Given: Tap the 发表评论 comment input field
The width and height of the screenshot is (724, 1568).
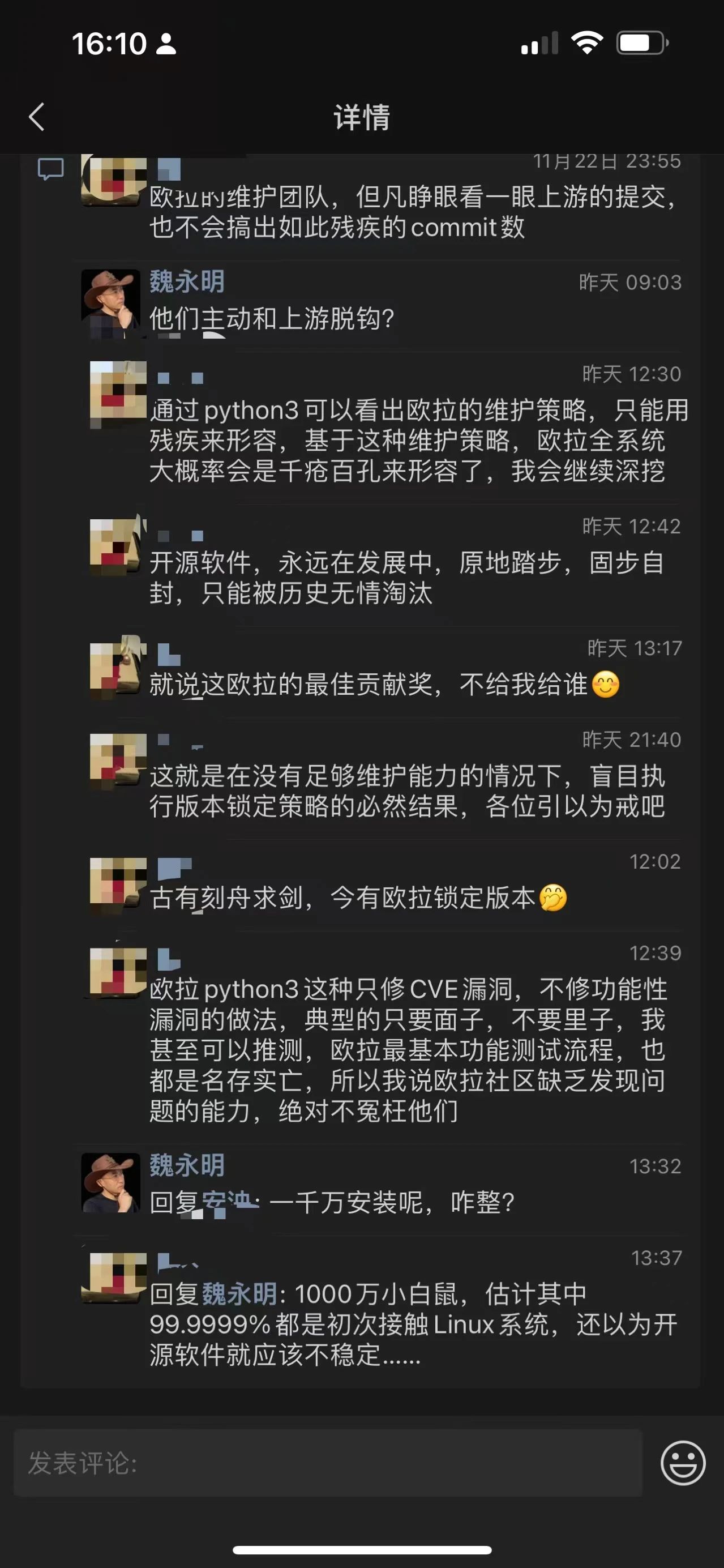Looking at the screenshot, I should tap(328, 1463).
